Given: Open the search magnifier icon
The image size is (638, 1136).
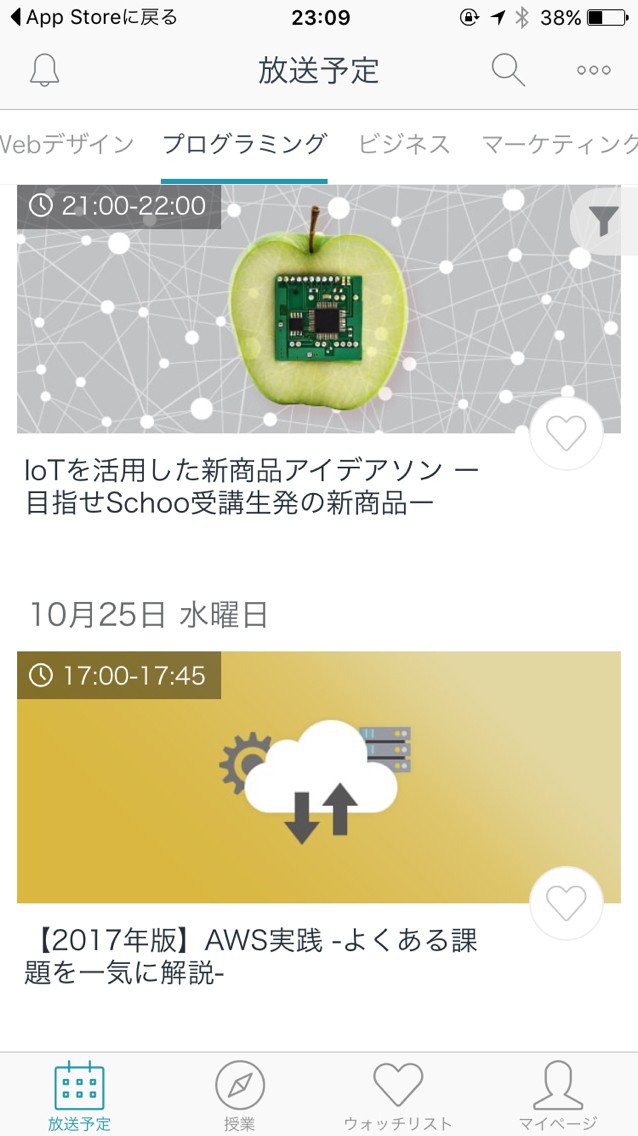Looking at the screenshot, I should (x=508, y=70).
